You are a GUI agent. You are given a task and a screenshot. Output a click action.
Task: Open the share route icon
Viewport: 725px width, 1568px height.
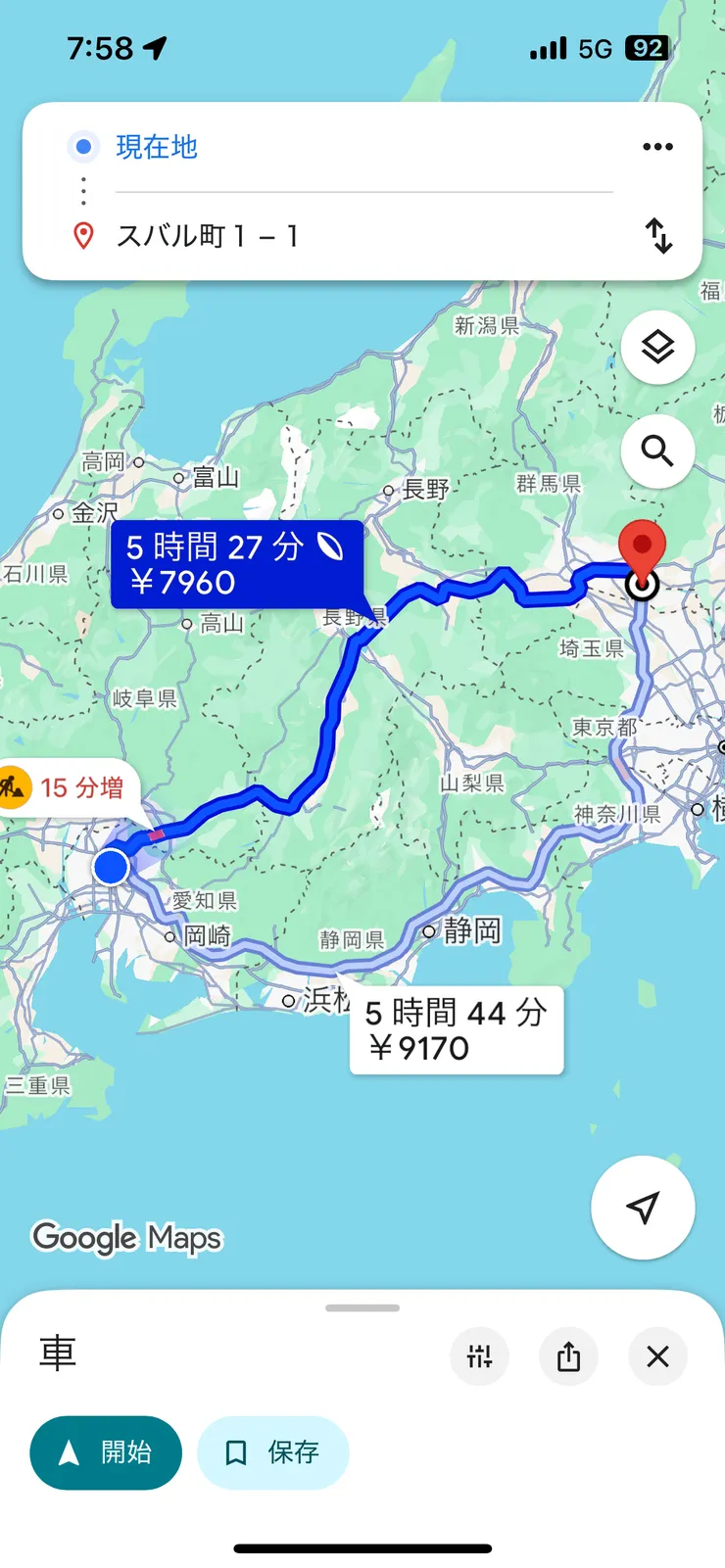tap(568, 1357)
